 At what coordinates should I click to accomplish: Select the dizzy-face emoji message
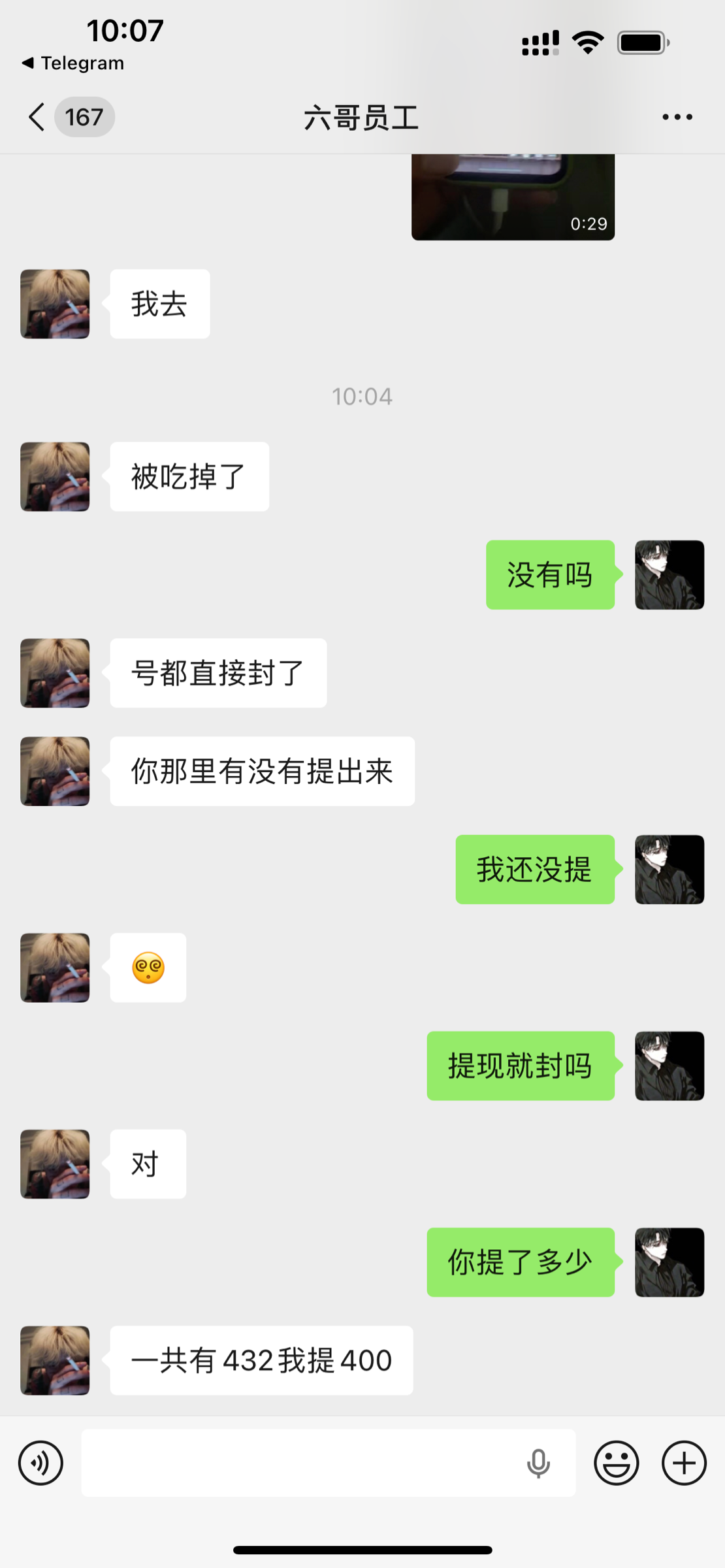coord(148,968)
